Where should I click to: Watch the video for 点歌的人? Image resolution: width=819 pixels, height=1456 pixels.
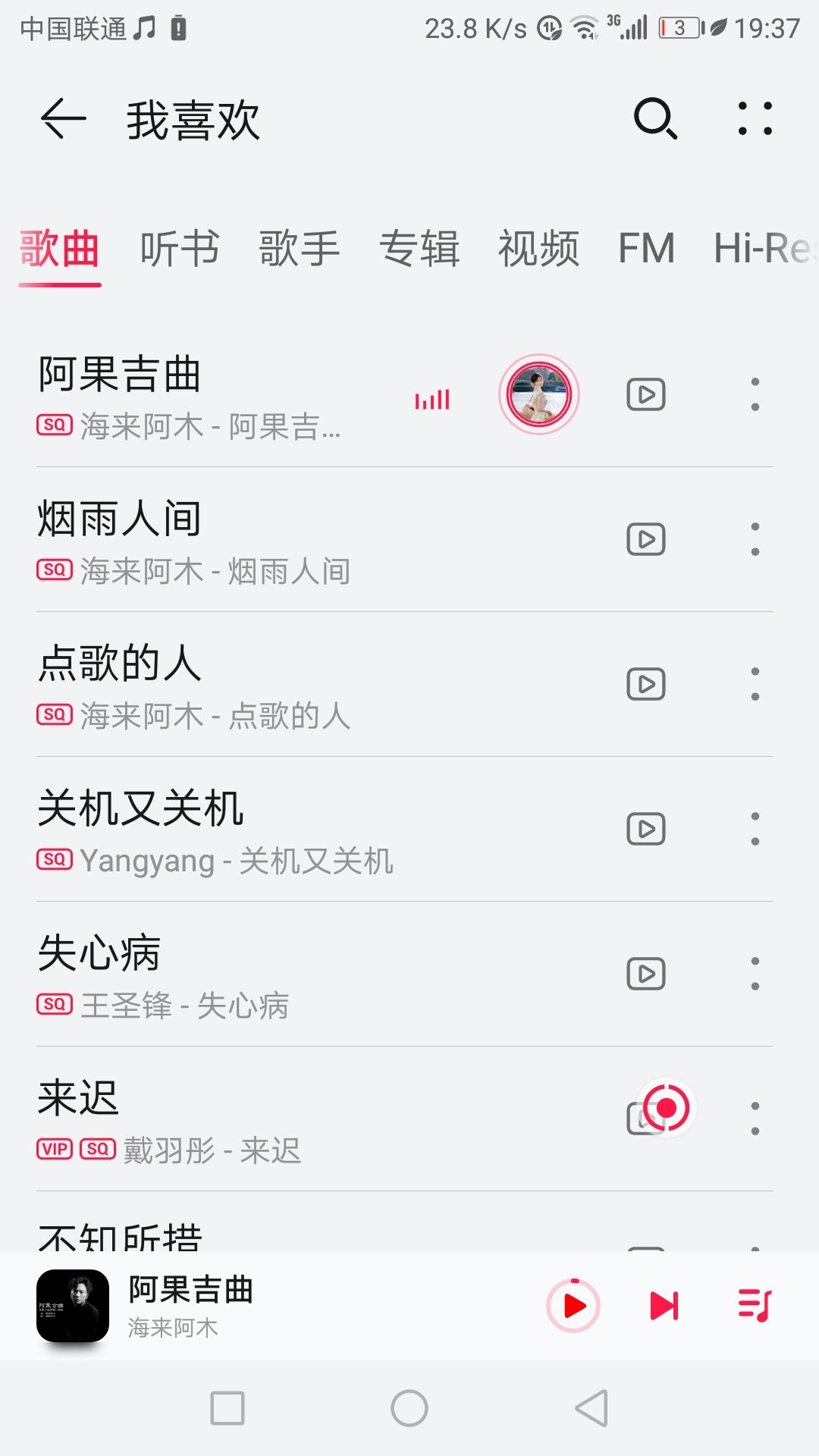pos(646,684)
